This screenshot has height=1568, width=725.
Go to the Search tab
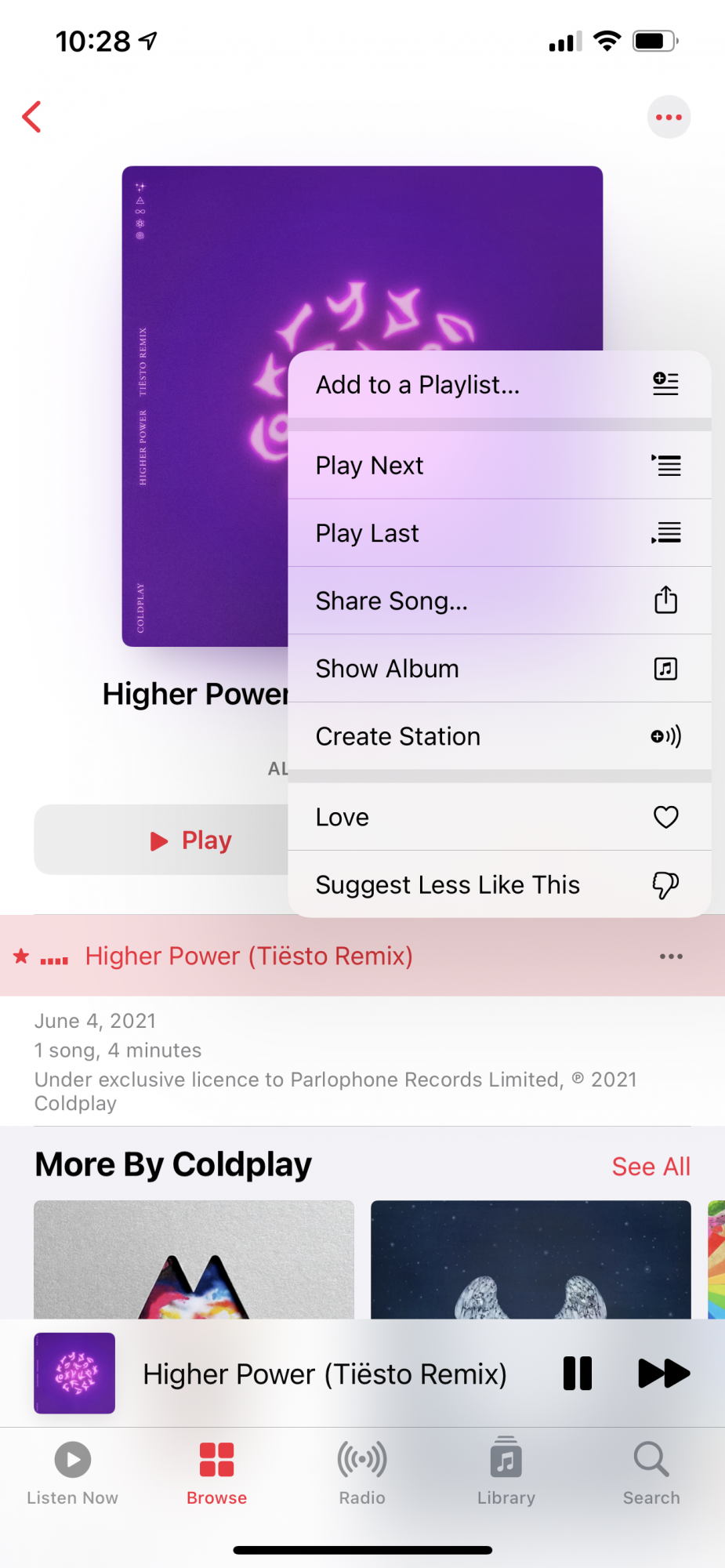[651, 1472]
